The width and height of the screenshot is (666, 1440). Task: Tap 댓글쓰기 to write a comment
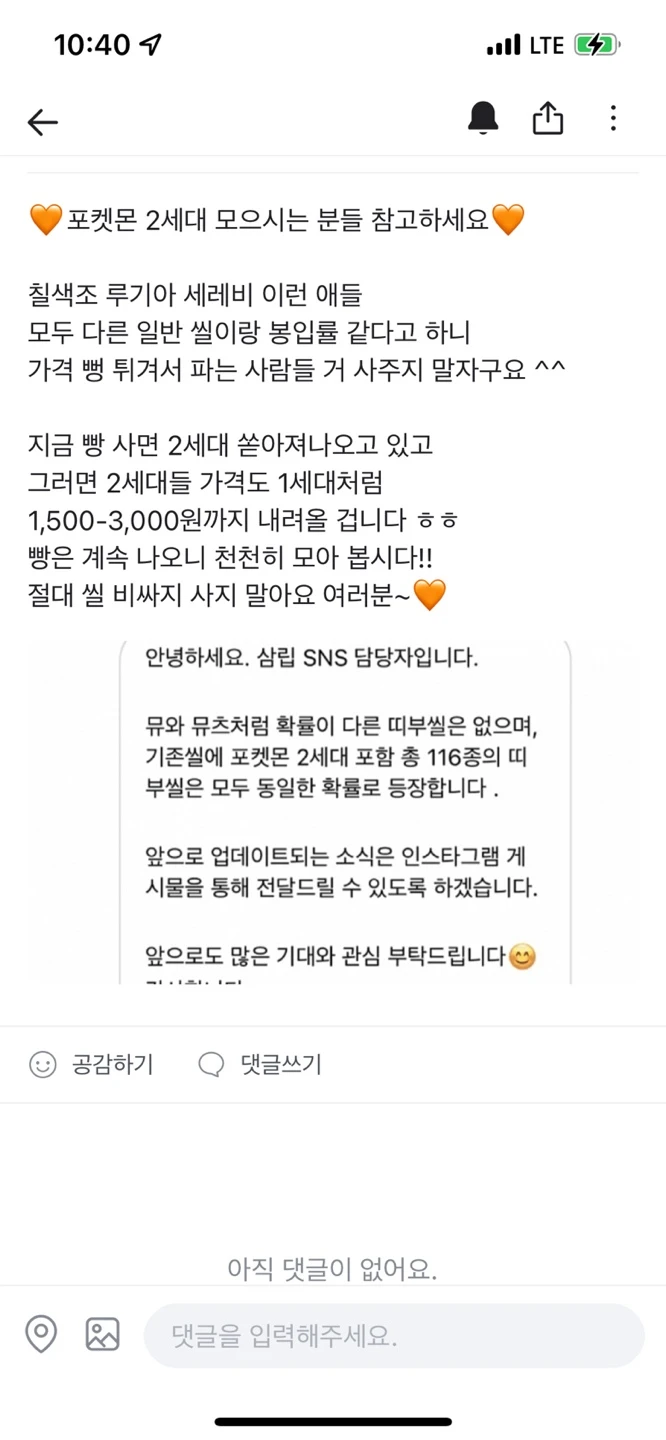261,1064
